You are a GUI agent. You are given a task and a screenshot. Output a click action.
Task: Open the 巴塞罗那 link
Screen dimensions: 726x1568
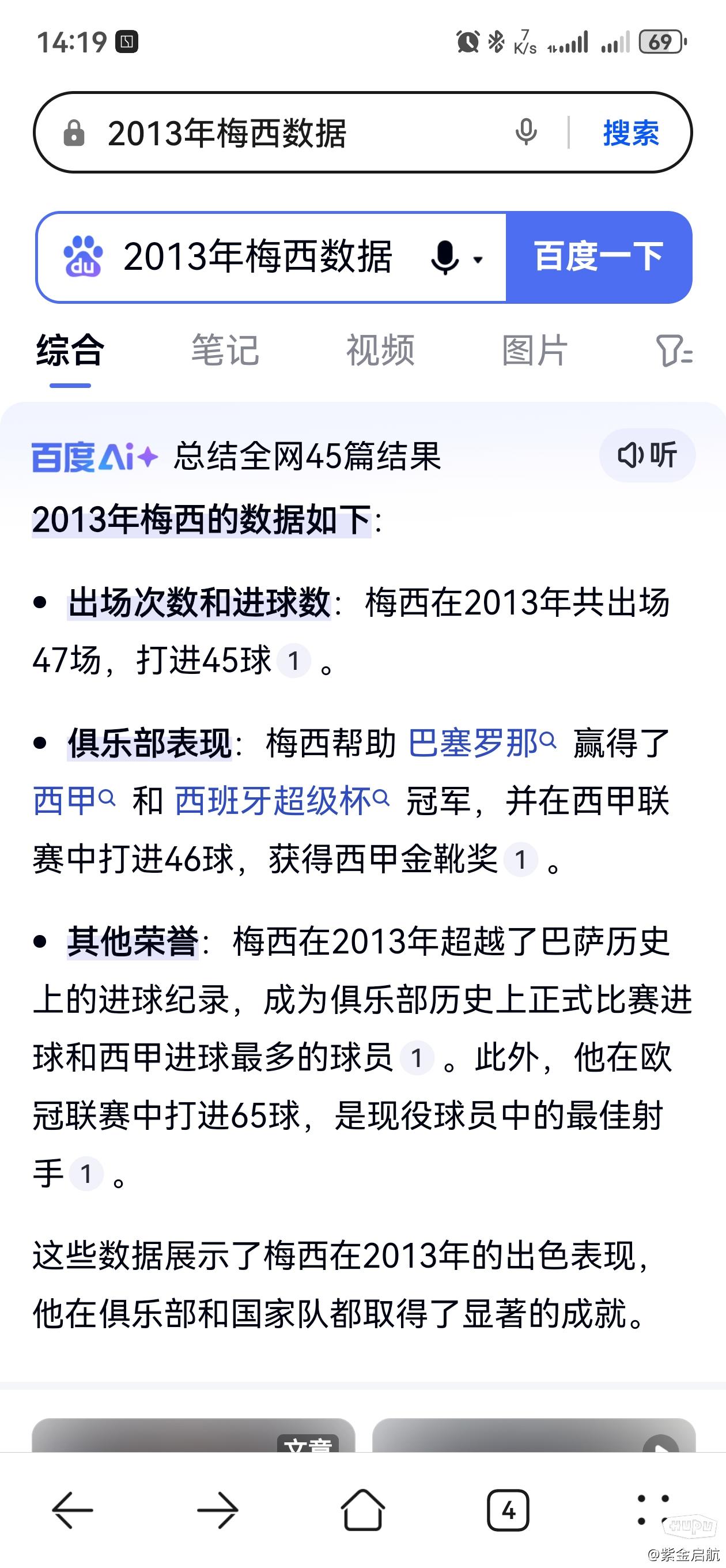pos(481,742)
